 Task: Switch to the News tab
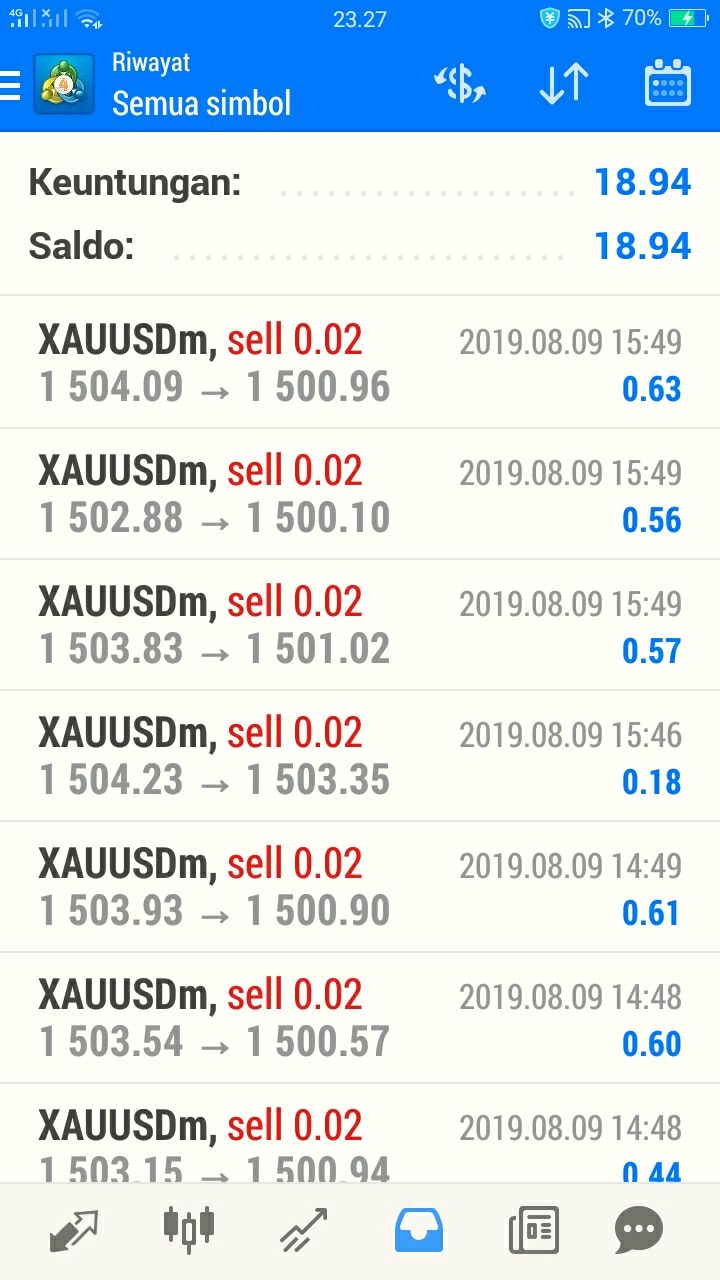(x=533, y=1230)
